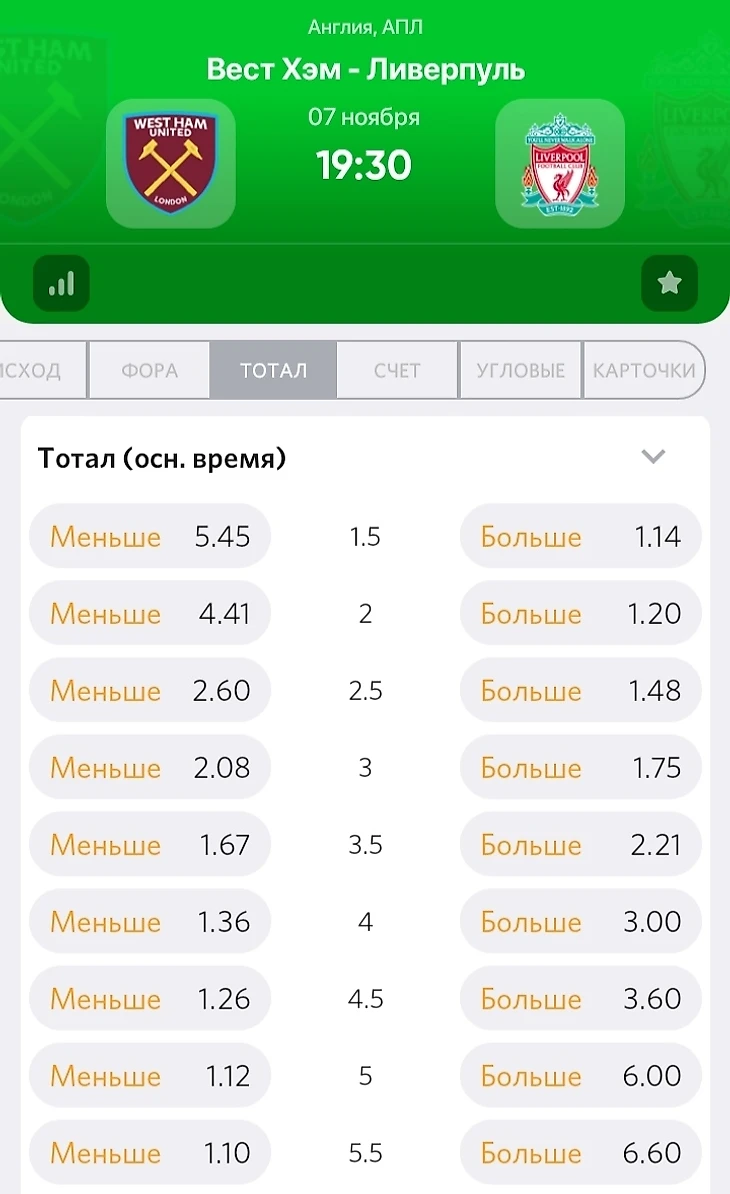Viewport: 730px width, 1194px height.
Task: Switch to the ФОРА tab
Action: tap(149, 370)
